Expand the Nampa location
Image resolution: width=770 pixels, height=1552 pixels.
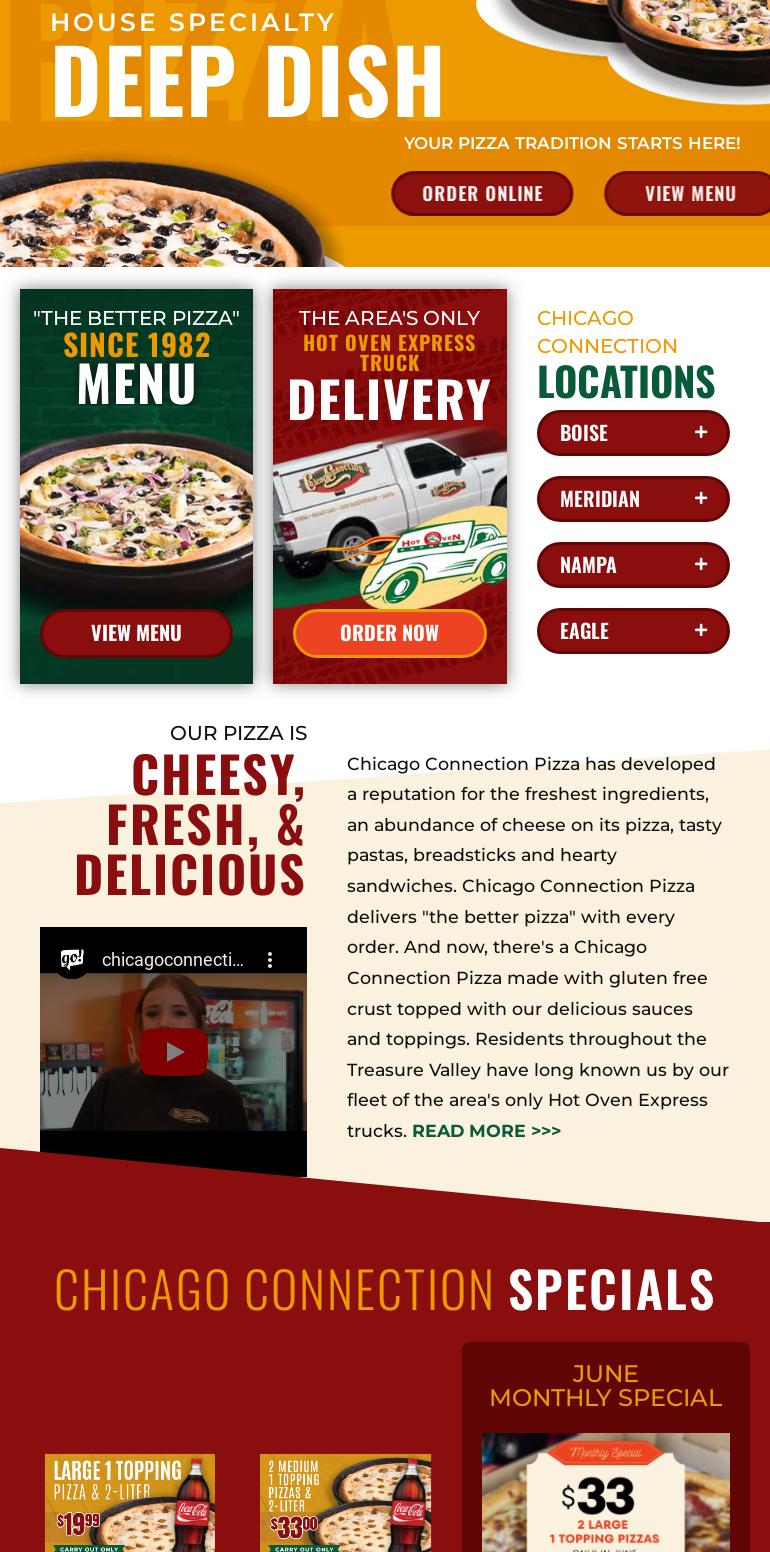pyautogui.click(x=633, y=565)
